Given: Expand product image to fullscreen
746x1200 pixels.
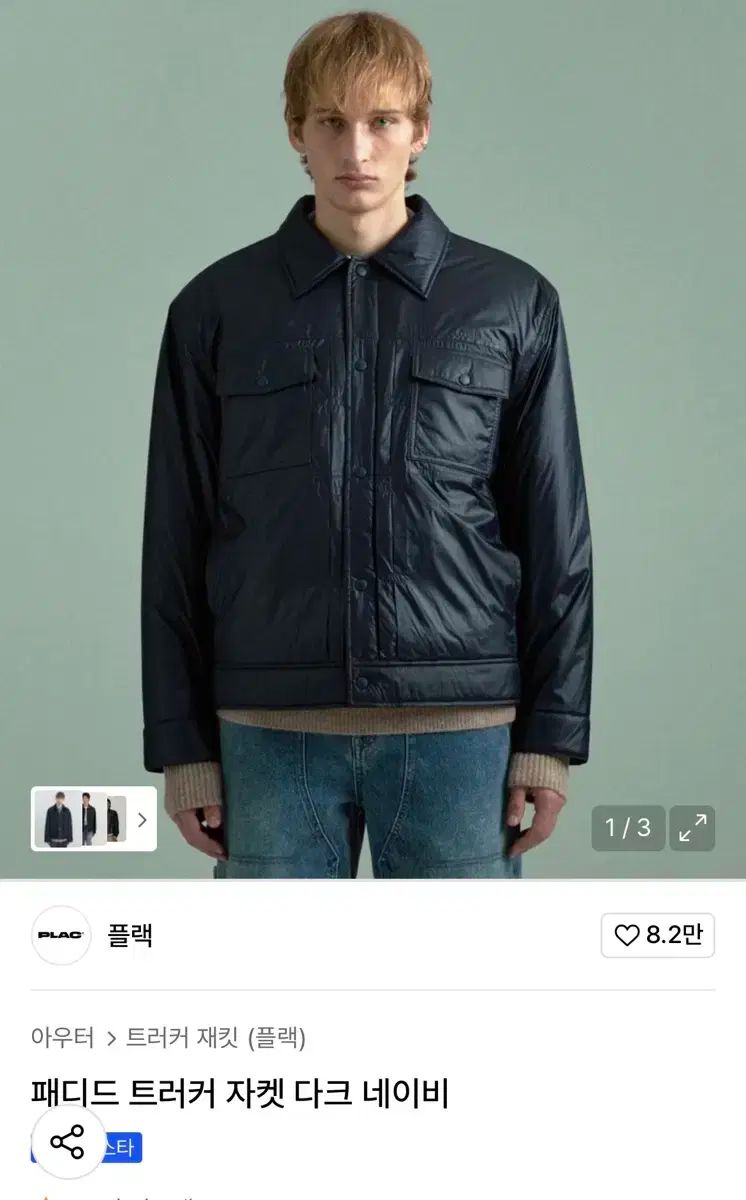Looking at the screenshot, I should [692, 828].
